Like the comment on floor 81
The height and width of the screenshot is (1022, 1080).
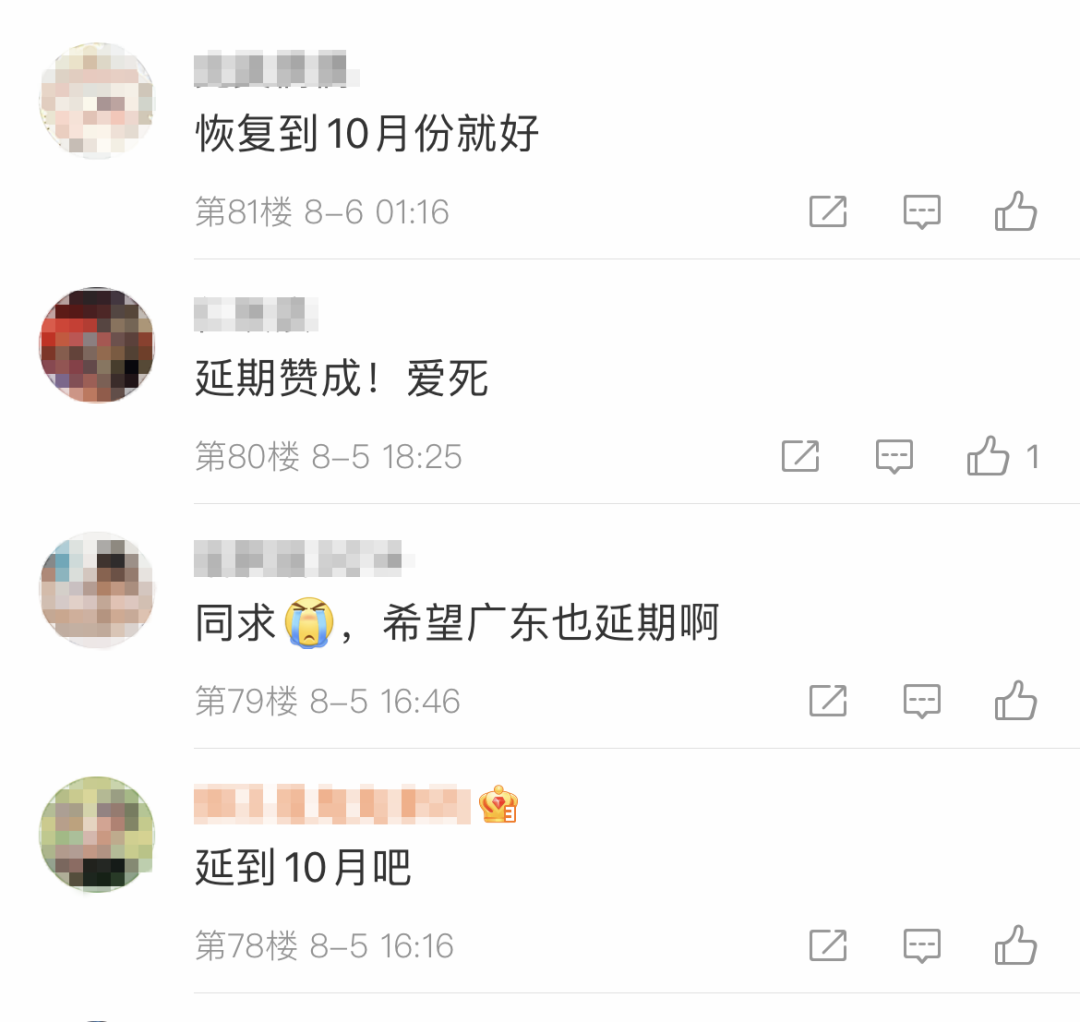click(x=1015, y=212)
